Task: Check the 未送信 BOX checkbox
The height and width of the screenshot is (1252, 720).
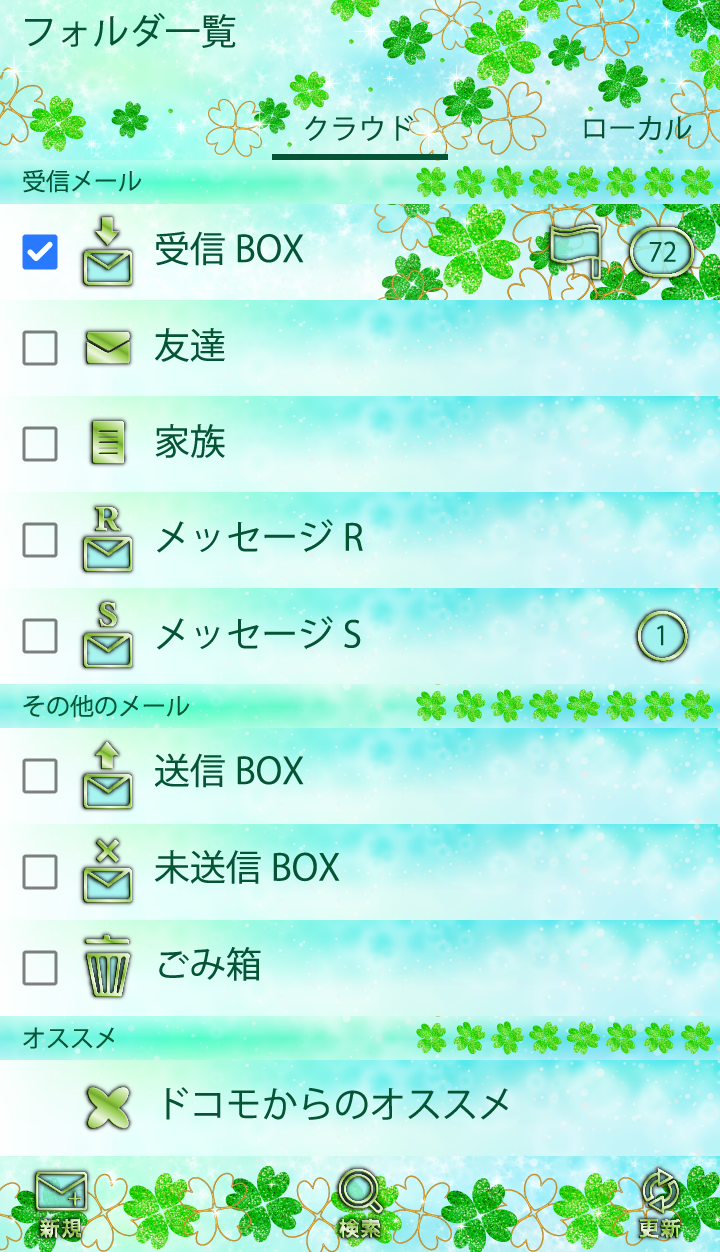Action: pyautogui.click(x=40, y=872)
